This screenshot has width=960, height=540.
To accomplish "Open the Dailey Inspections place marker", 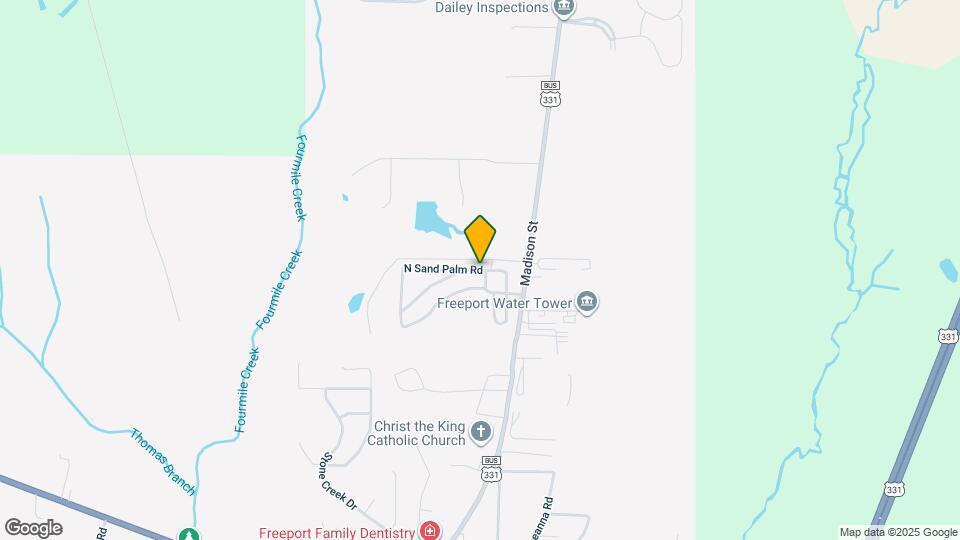I will (564, 8).
